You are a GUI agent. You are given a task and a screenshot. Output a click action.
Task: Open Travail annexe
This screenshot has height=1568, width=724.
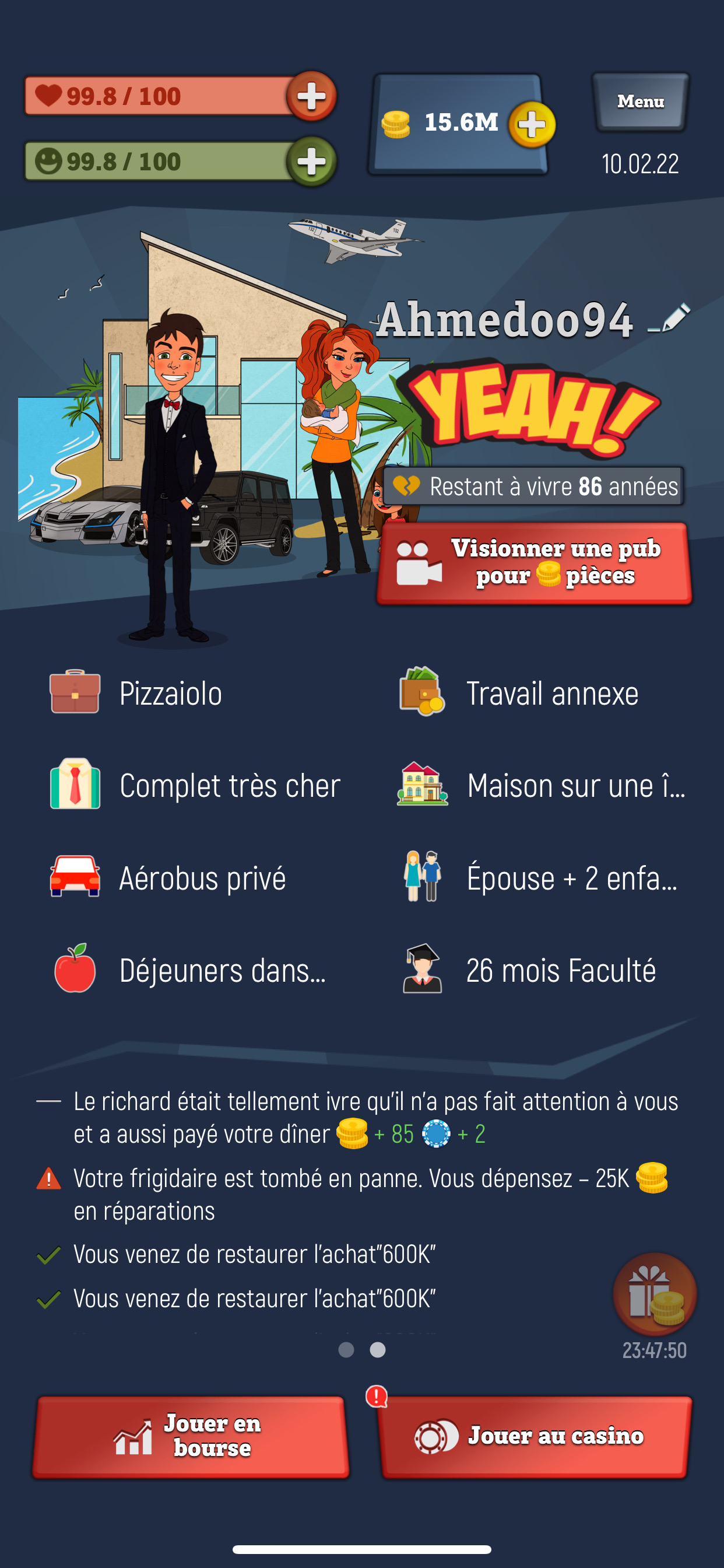[x=551, y=692]
